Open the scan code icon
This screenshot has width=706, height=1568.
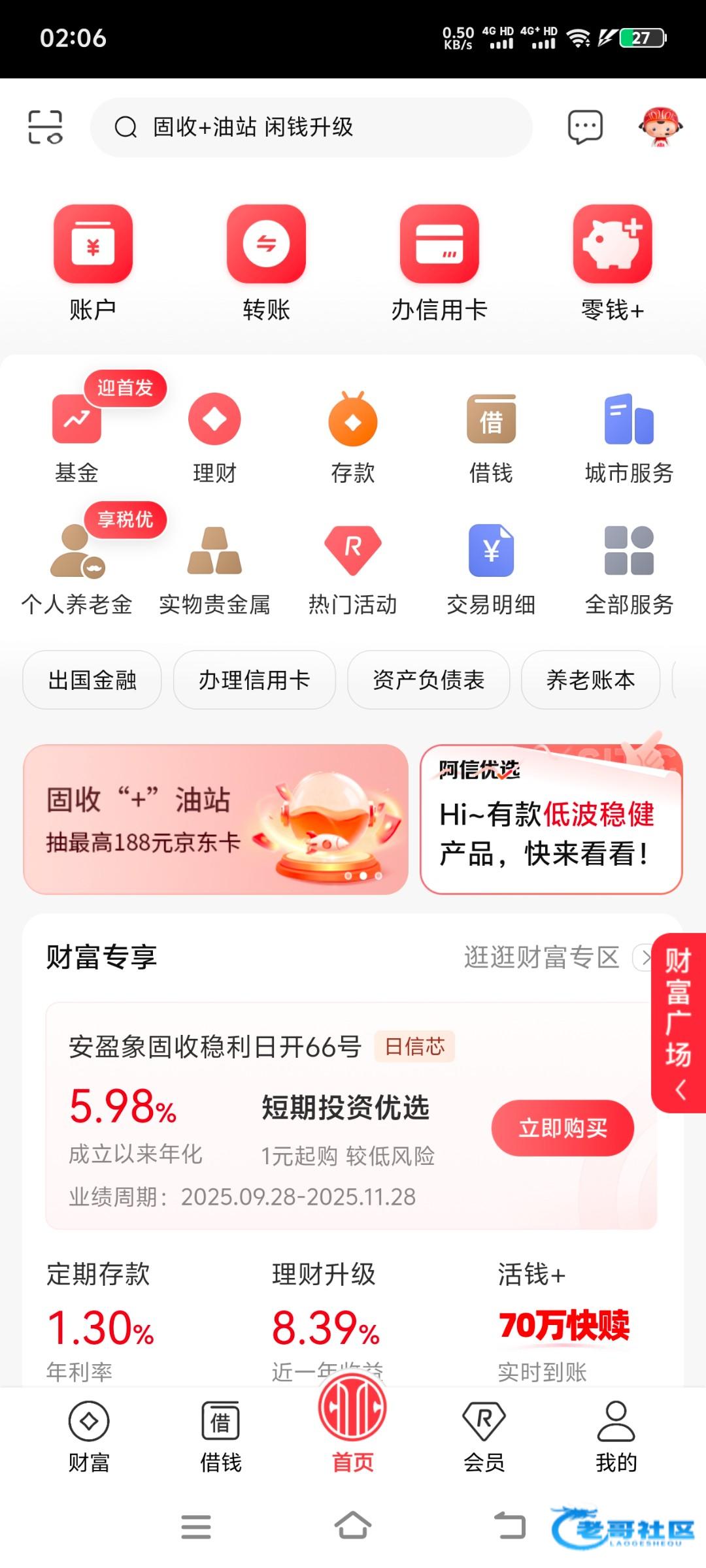[x=45, y=127]
